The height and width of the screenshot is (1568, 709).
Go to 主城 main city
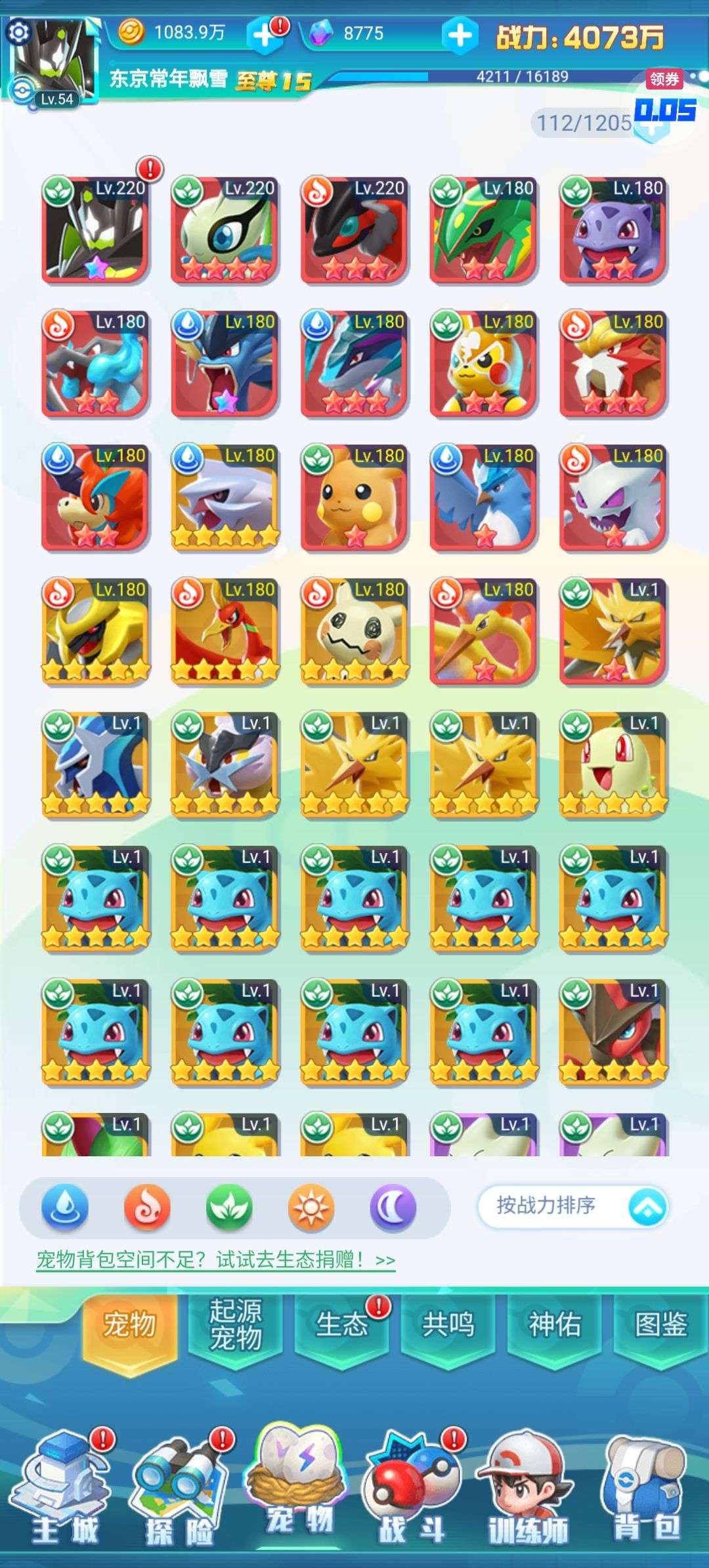coord(64,1489)
